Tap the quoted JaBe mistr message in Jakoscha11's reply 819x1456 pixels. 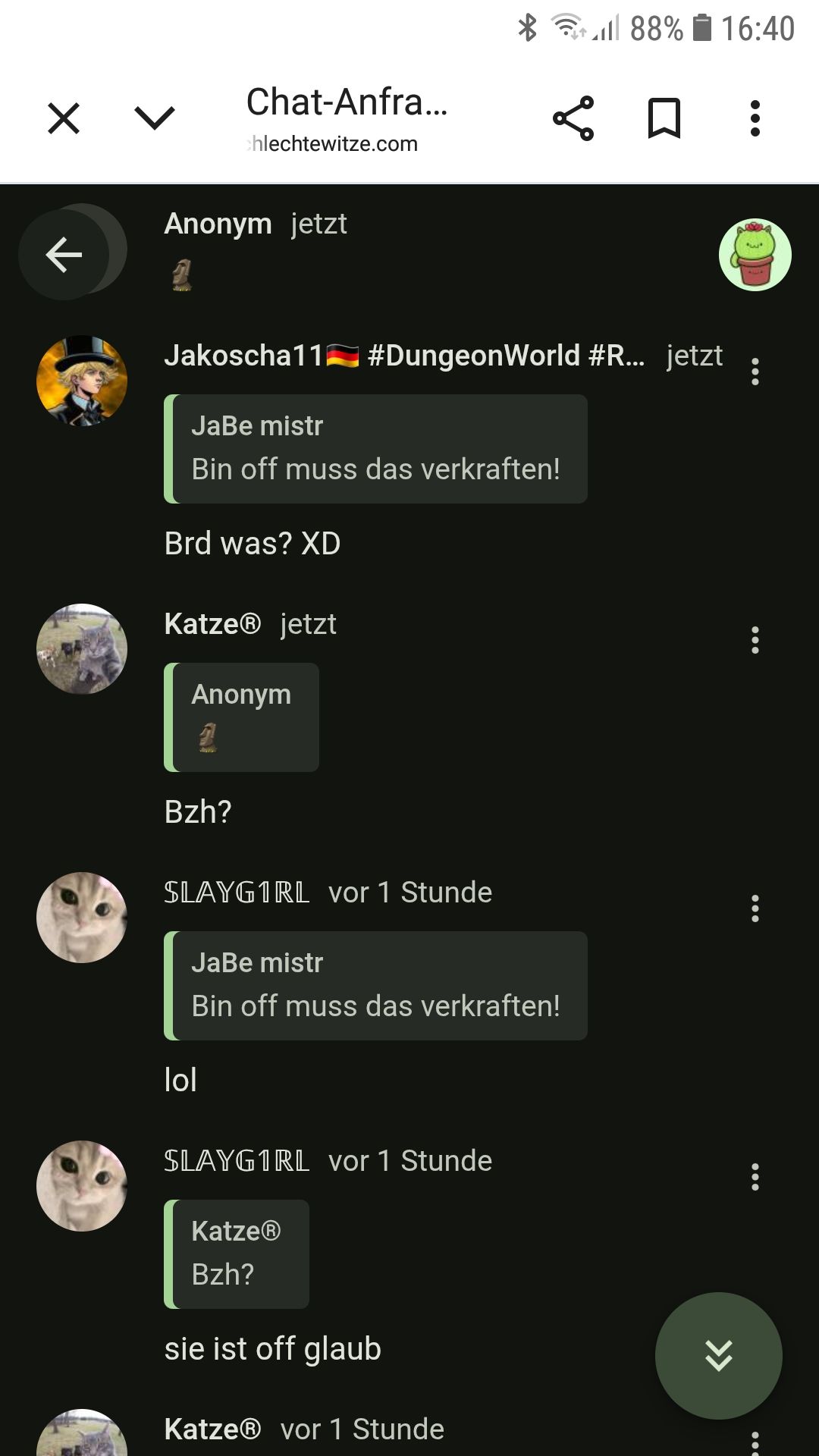click(x=376, y=449)
